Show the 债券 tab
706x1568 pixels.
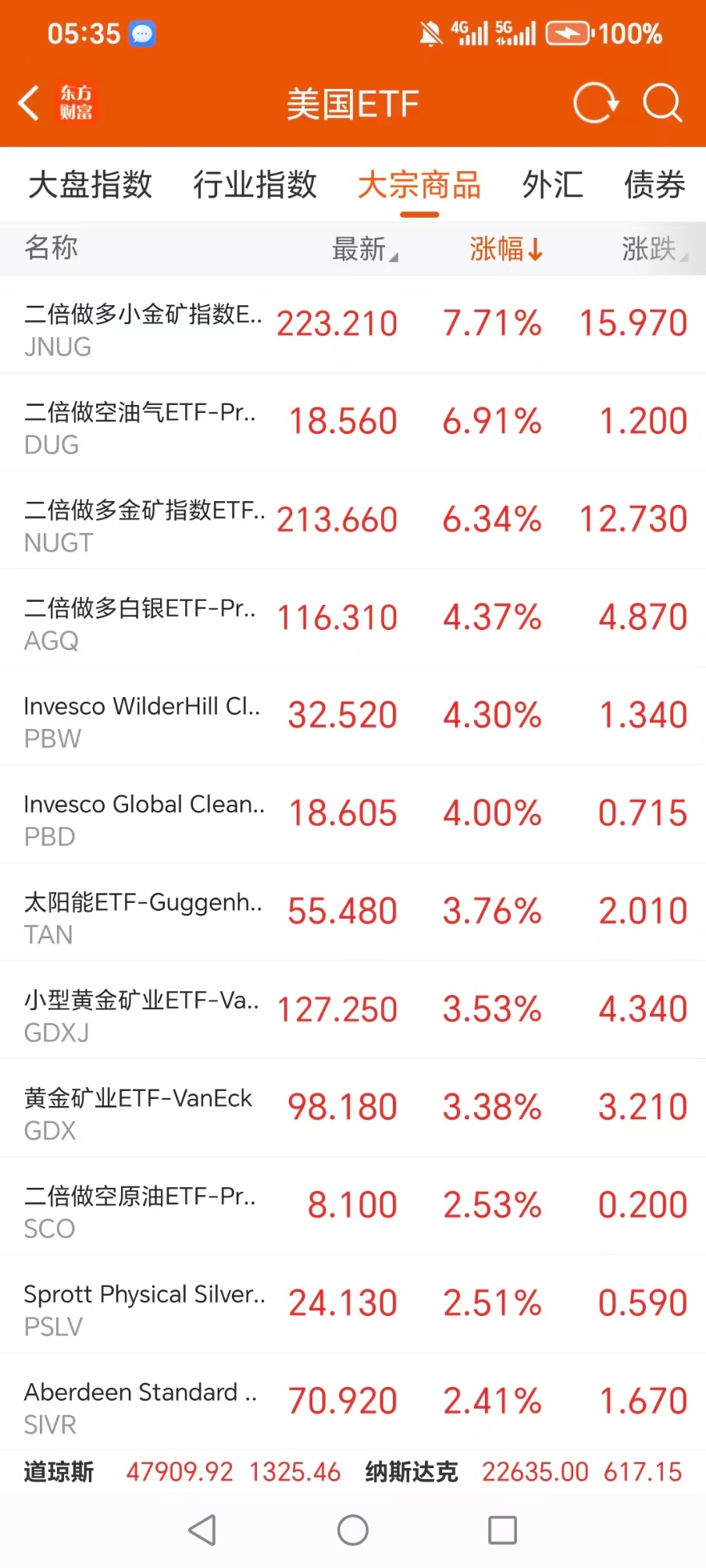pyautogui.click(x=654, y=185)
